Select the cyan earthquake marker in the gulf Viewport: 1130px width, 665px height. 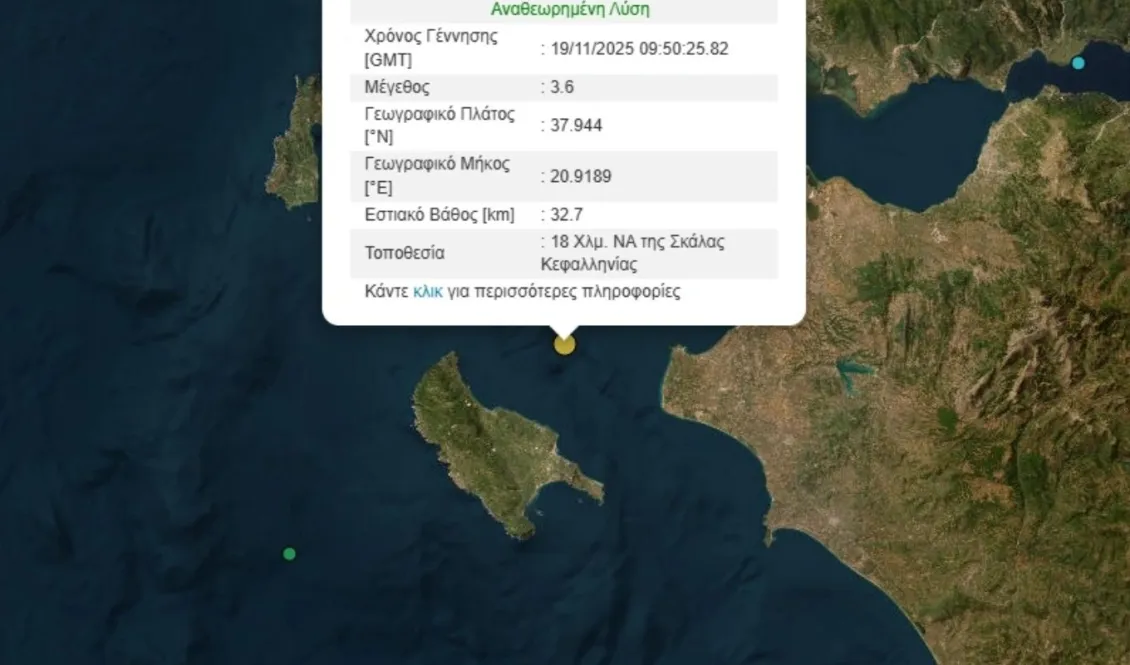tap(1078, 63)
